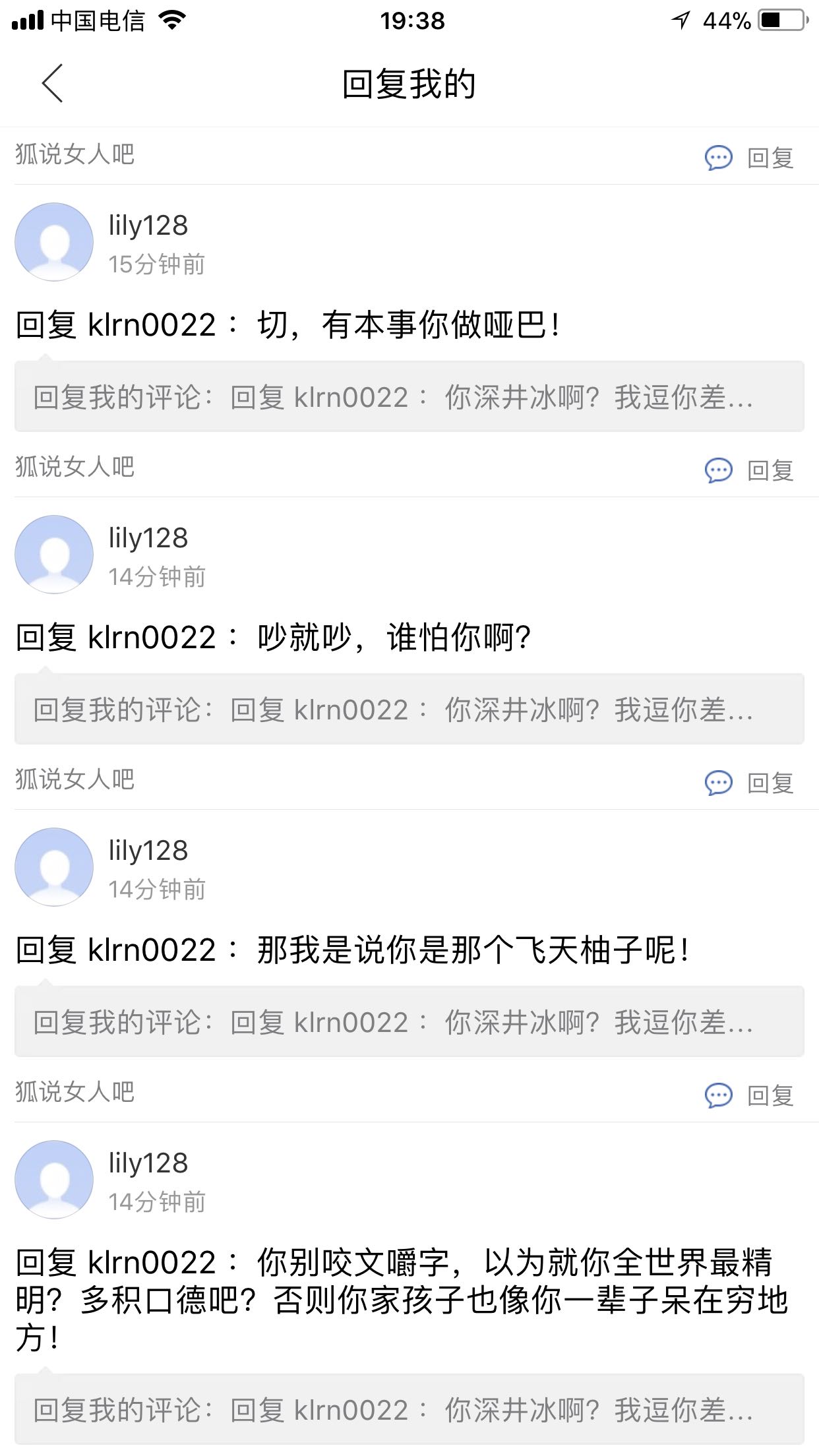The image size is (819, 1456).
Task: Open the quoted comment under 切,有本事你做哑巴
Action: pos(409,397)
